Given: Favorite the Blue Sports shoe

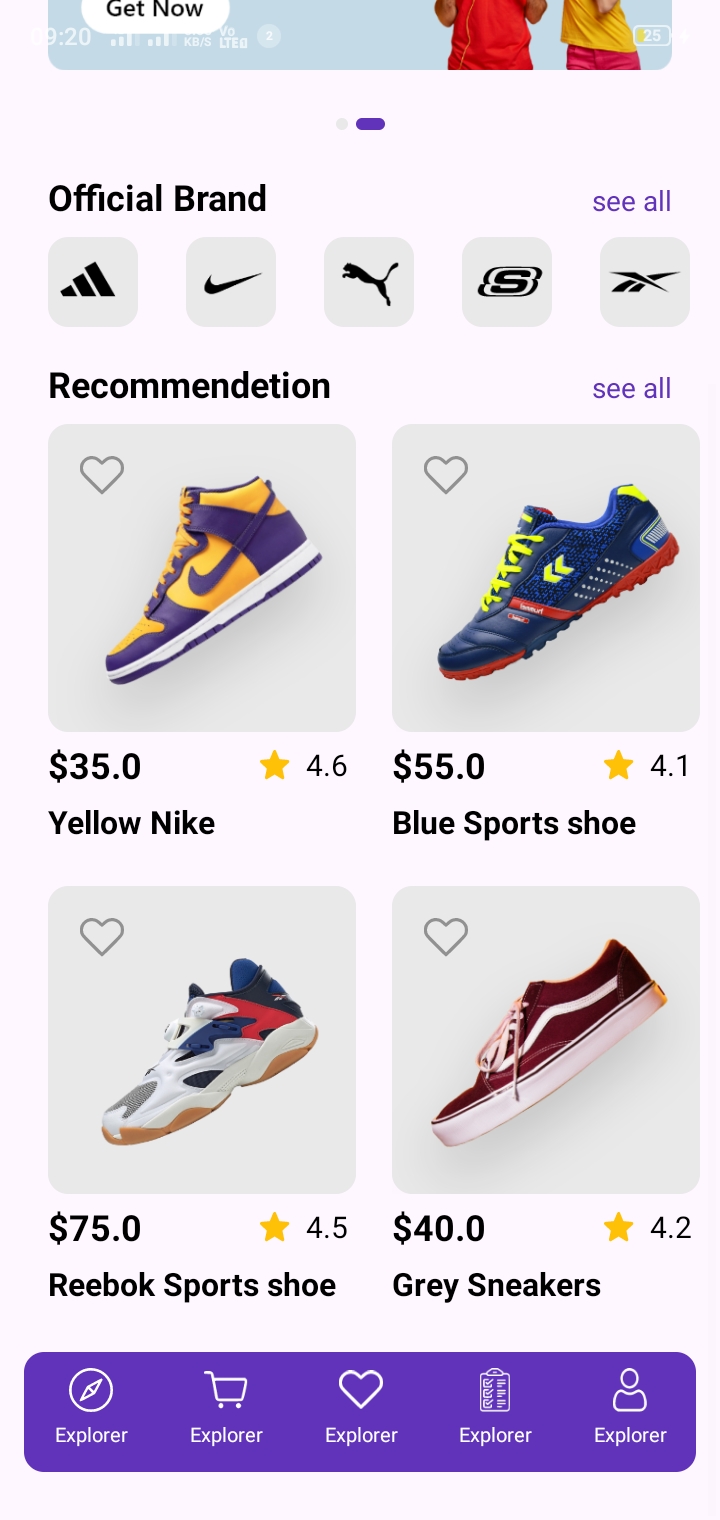Looking at the screenshot, I should pos(446,473).
